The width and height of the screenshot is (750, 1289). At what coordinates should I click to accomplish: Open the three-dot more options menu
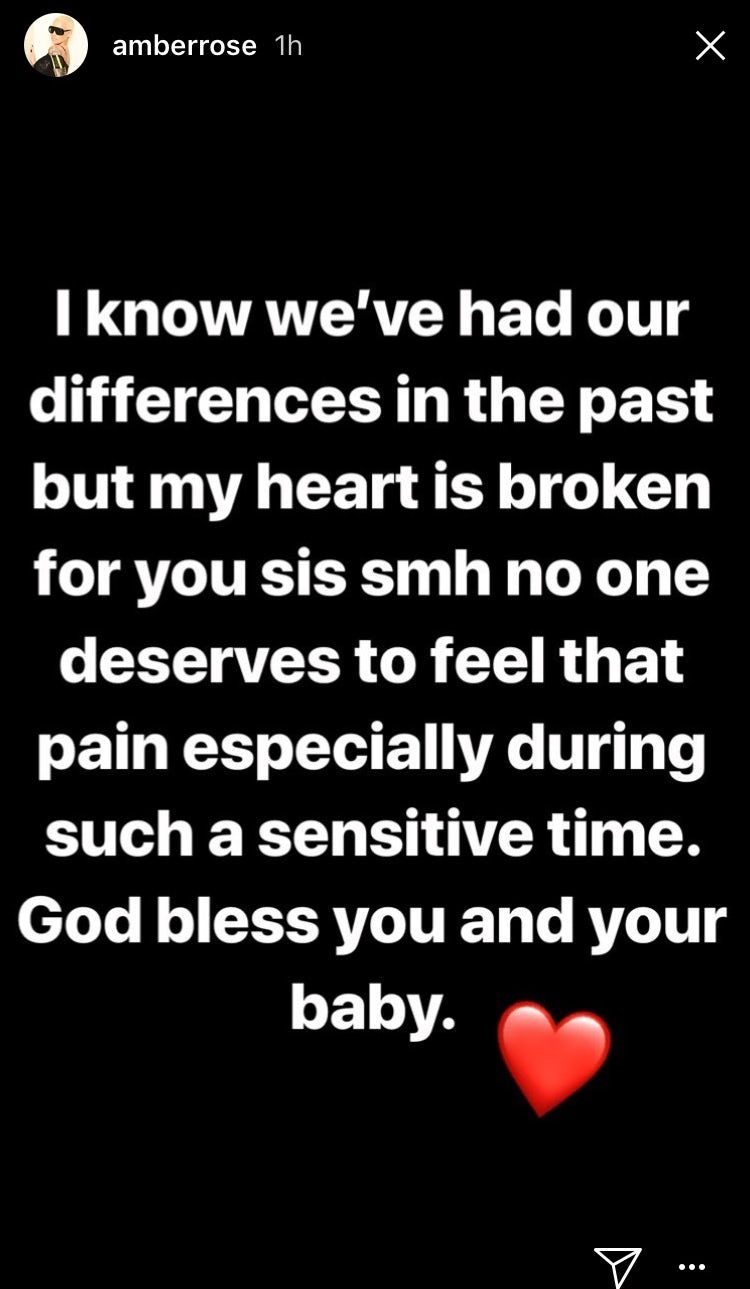pyautogui.click(x=692, y=1266)
